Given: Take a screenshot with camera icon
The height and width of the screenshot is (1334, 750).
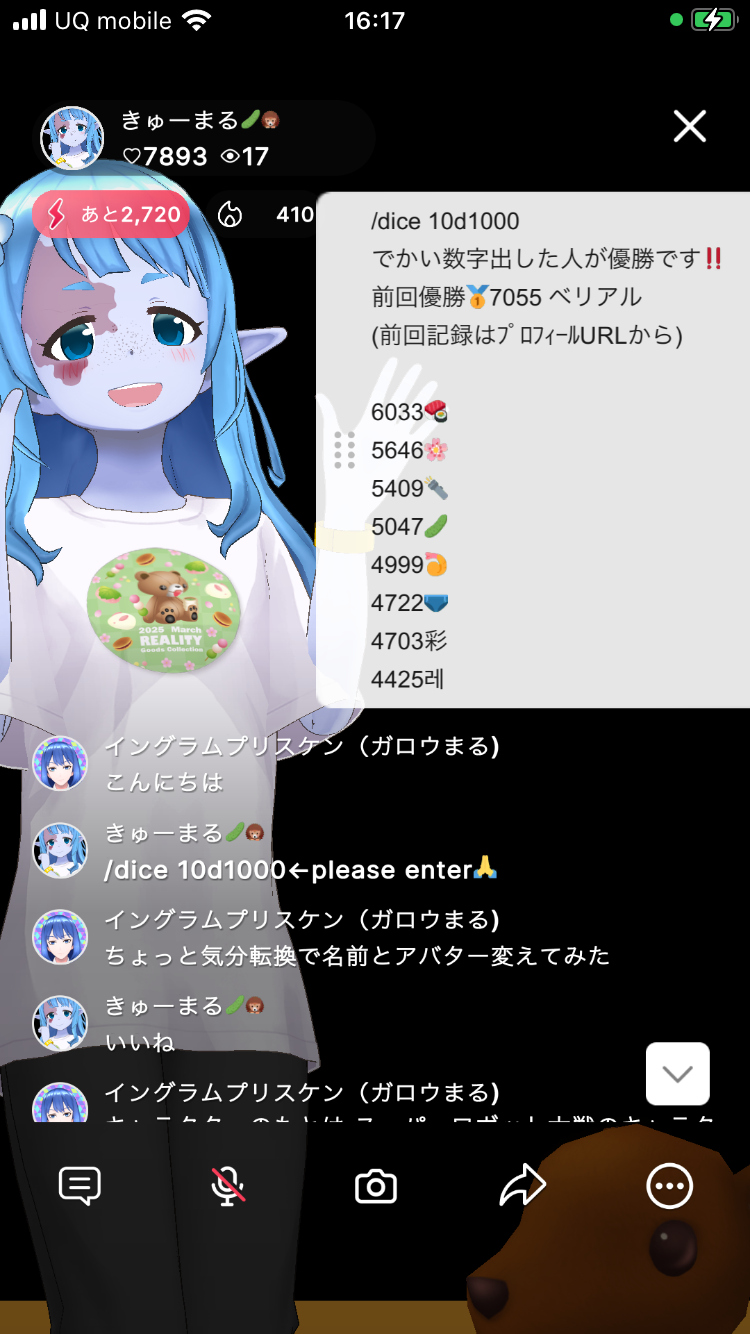Looking at the screenshot, I should point(376,1187).
